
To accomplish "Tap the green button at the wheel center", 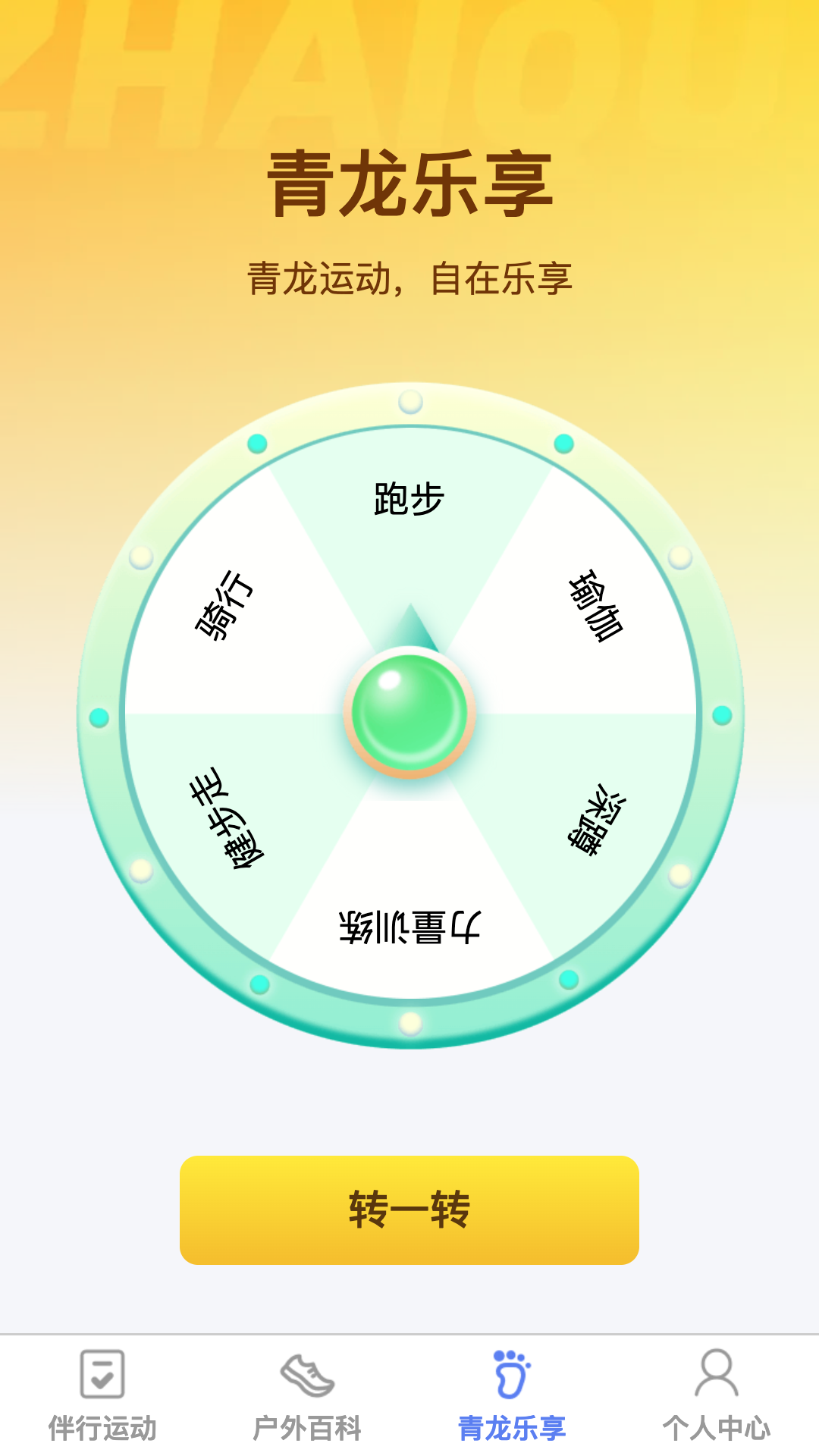I will pyautogui.click(x=409, y=713).
